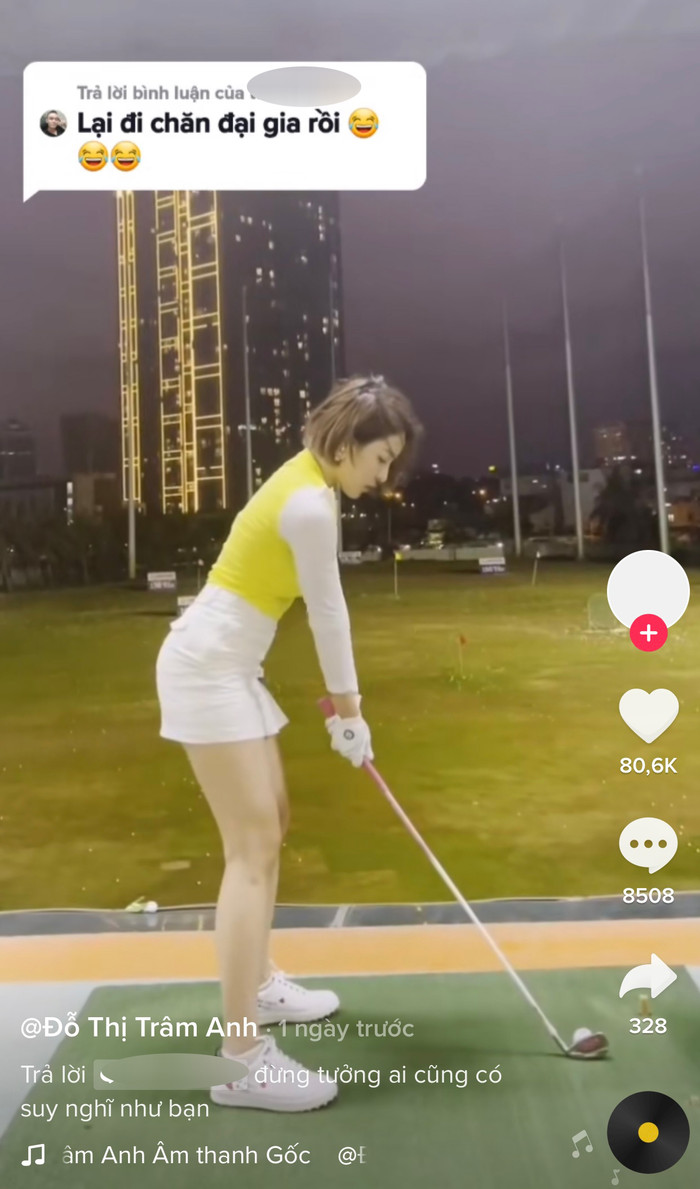Share this video via arrow icon
The width and height of the screenshot is (700, 1189).
(648, 977)
